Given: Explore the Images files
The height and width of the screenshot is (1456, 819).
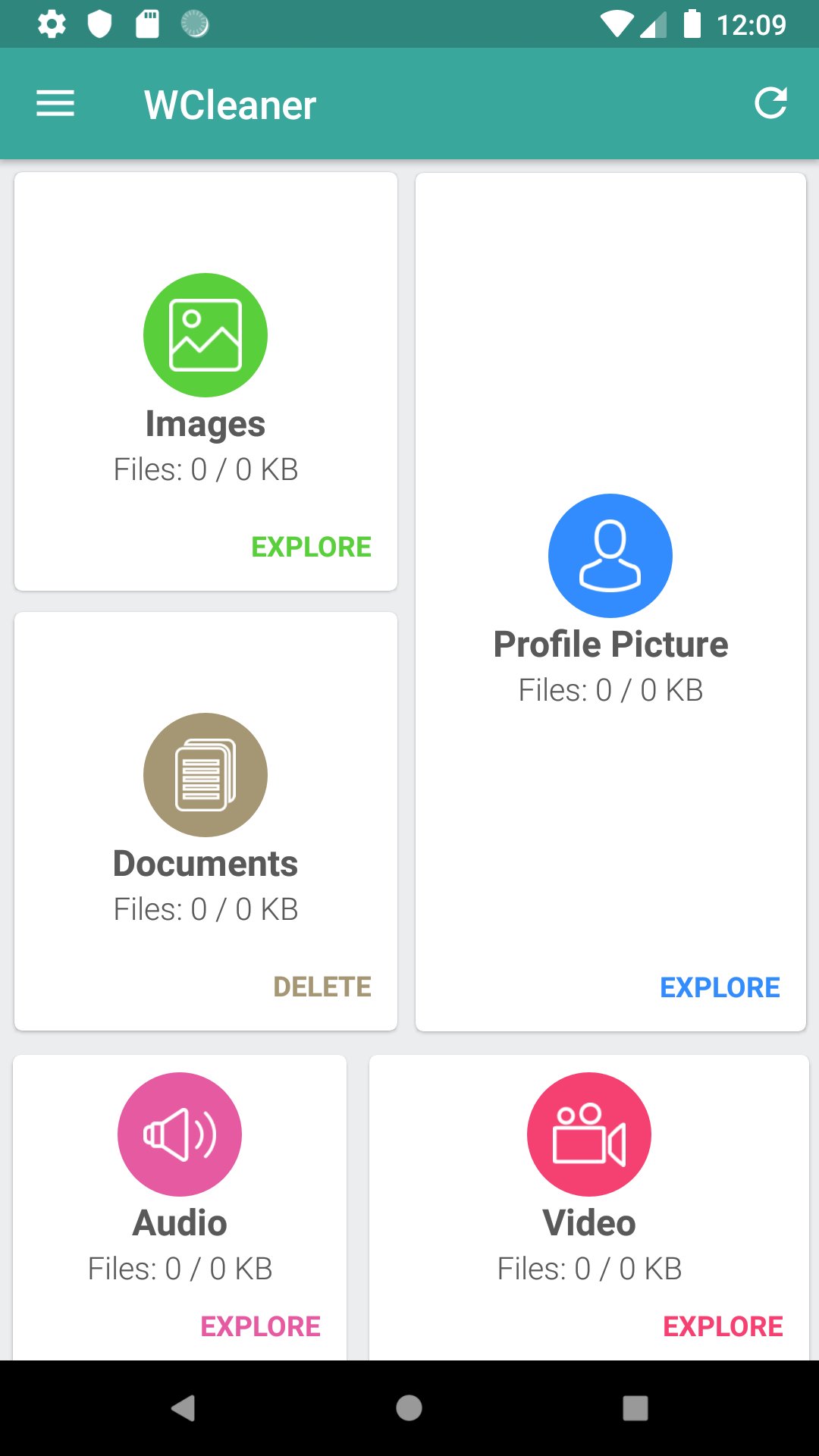Looking at the screenshot, I should pos(311,546).
